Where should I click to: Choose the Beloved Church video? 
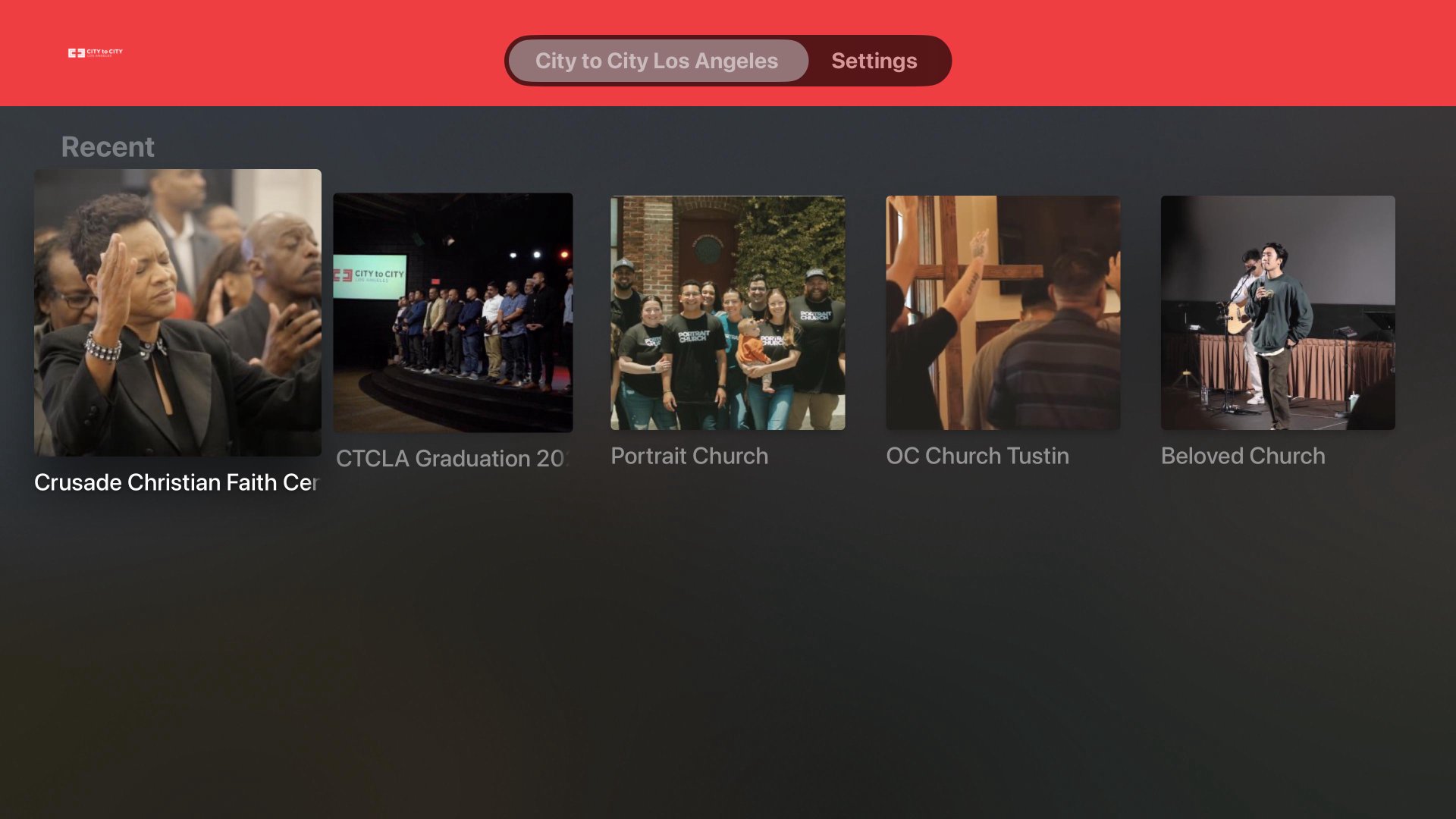(1277, 312)
